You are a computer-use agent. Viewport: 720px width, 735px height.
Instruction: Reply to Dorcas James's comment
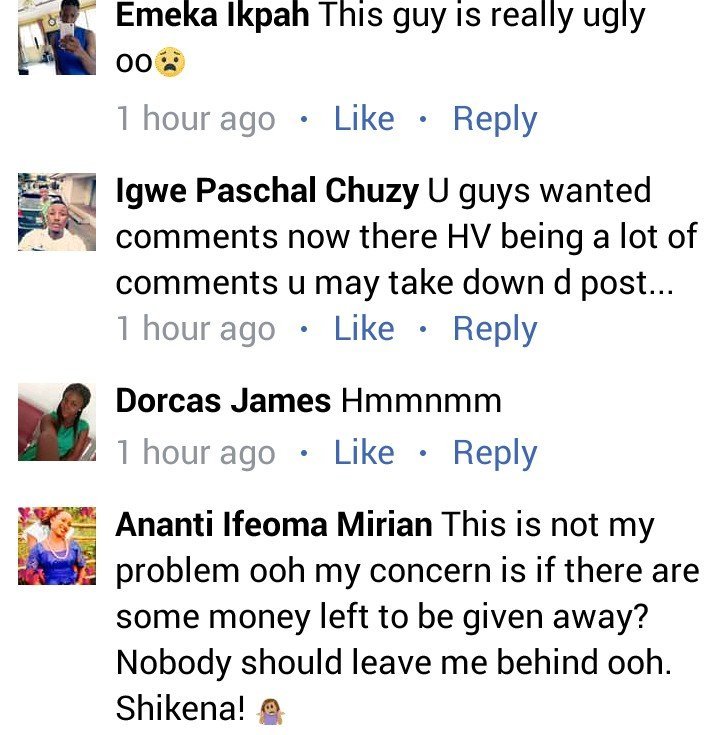(x=495, y=453)
